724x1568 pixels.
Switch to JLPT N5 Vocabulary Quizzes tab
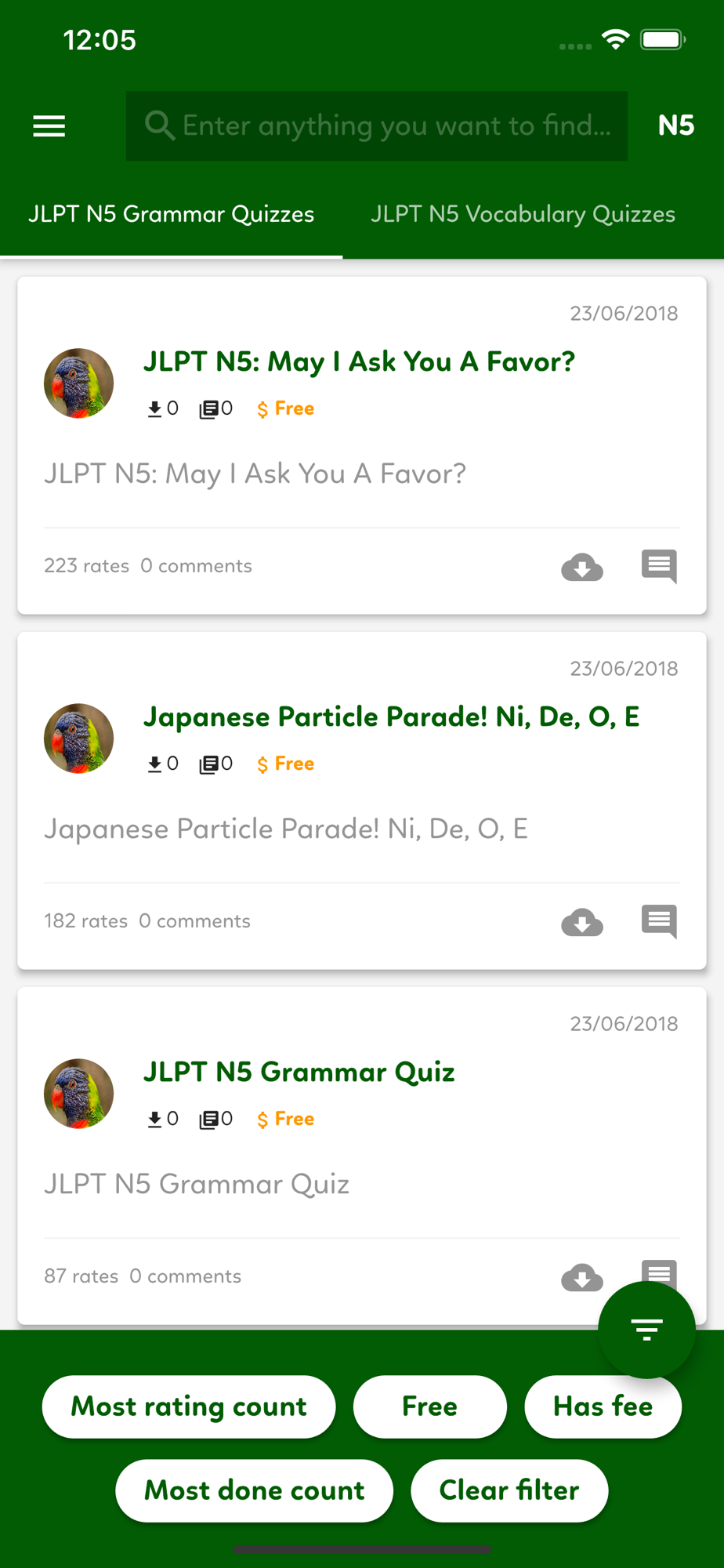point(523,214)
